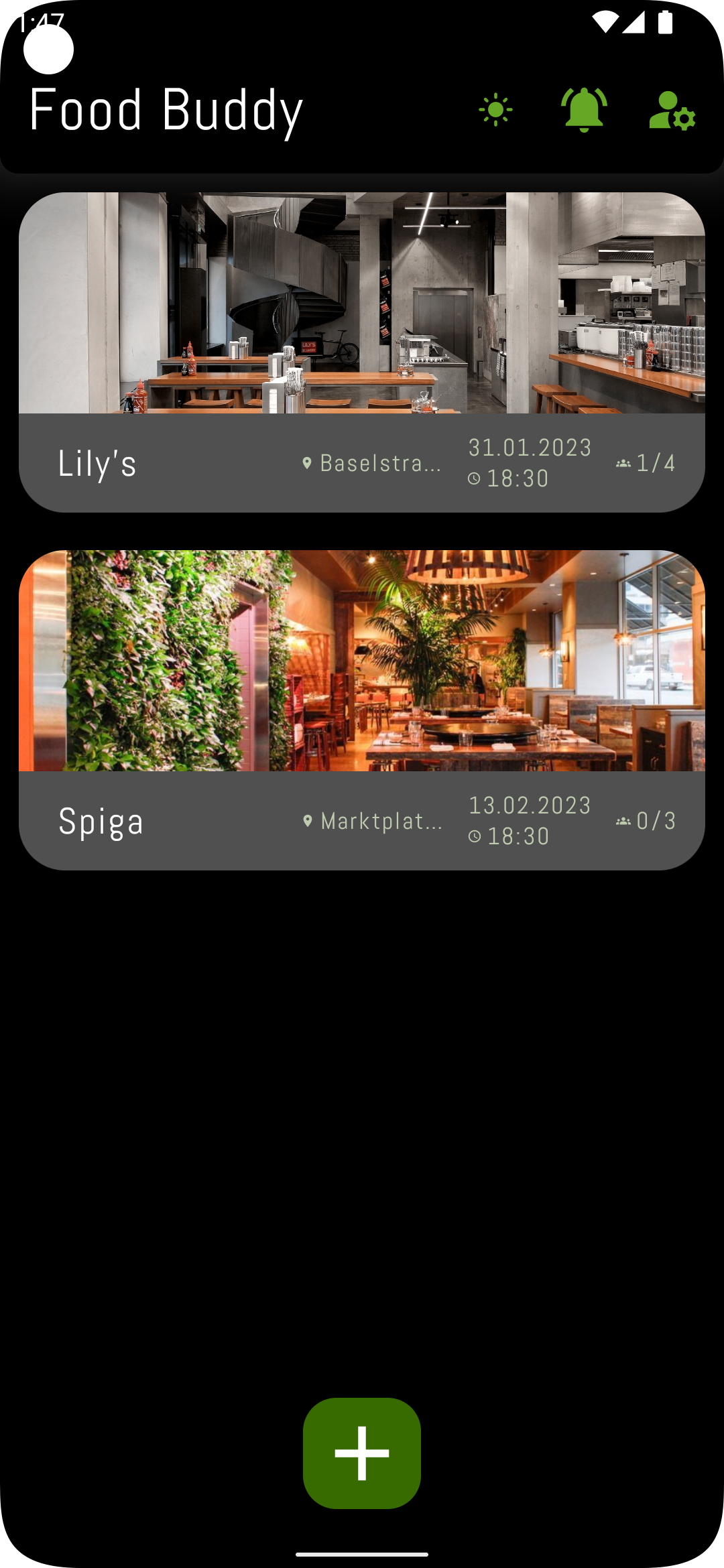View the Spiga meetup card

click(x=362, y=710)
